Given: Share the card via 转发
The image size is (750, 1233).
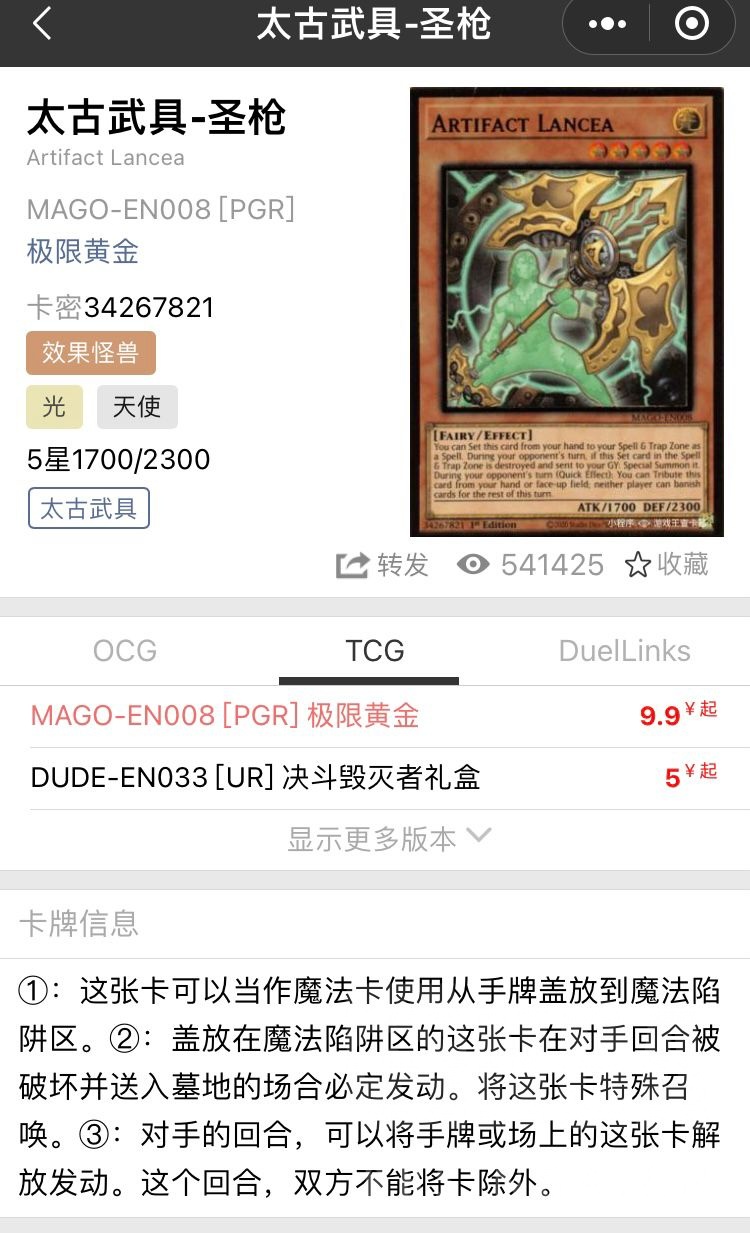Looking at the screenshot, I should pos(382,565).
